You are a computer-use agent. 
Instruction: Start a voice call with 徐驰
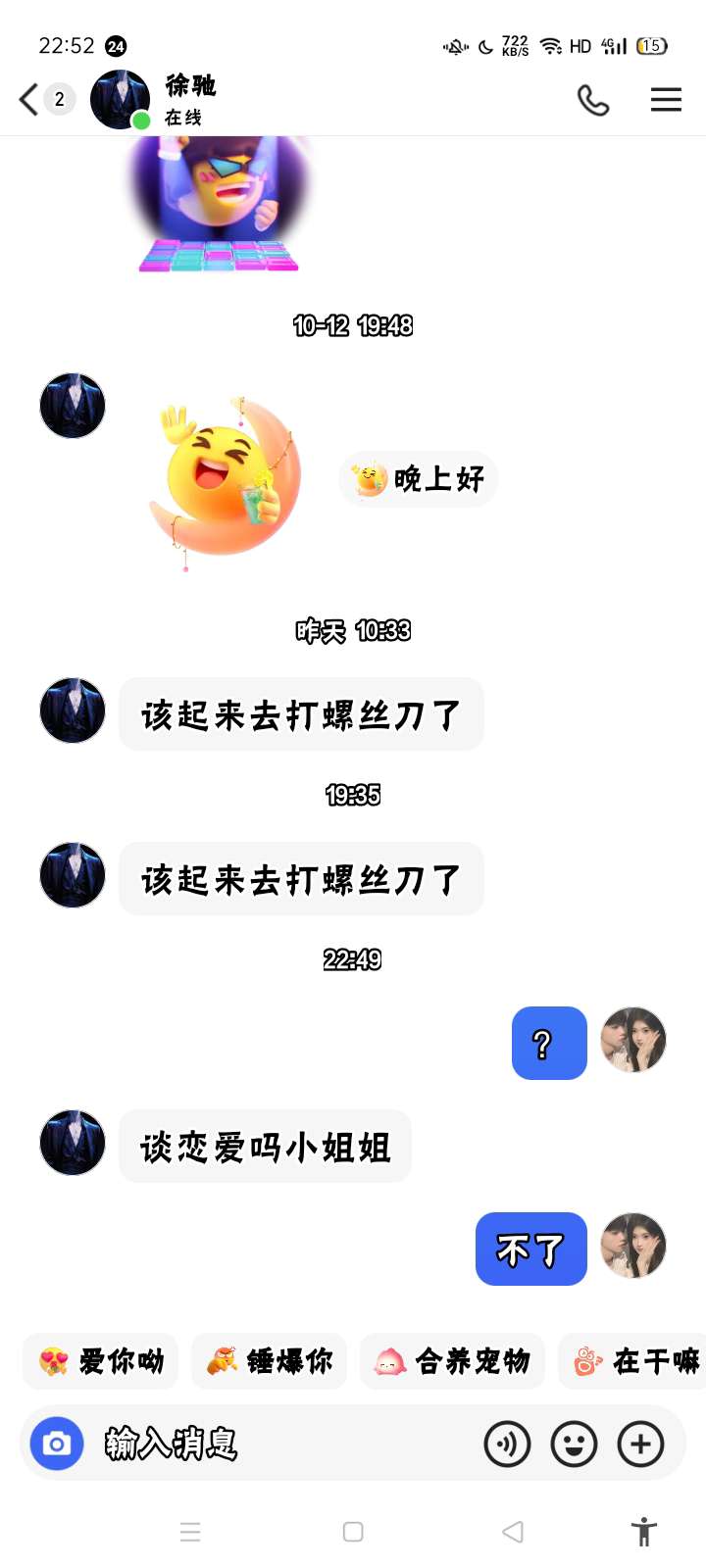click(x=593, y=100)
